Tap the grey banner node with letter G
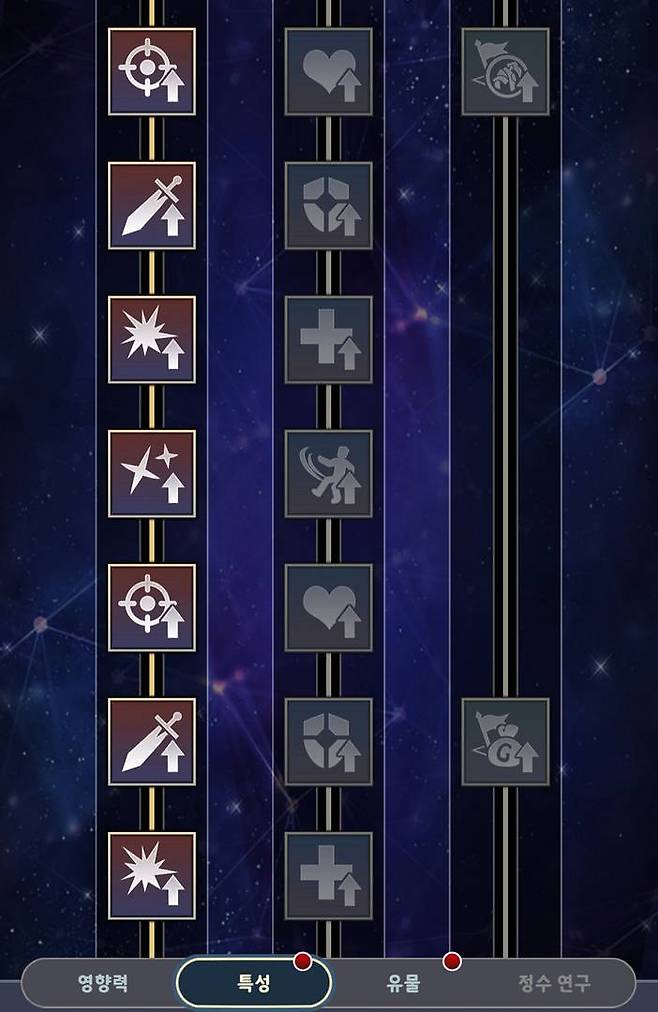This screenshot has height=1012, width=658. coord(505,742)
